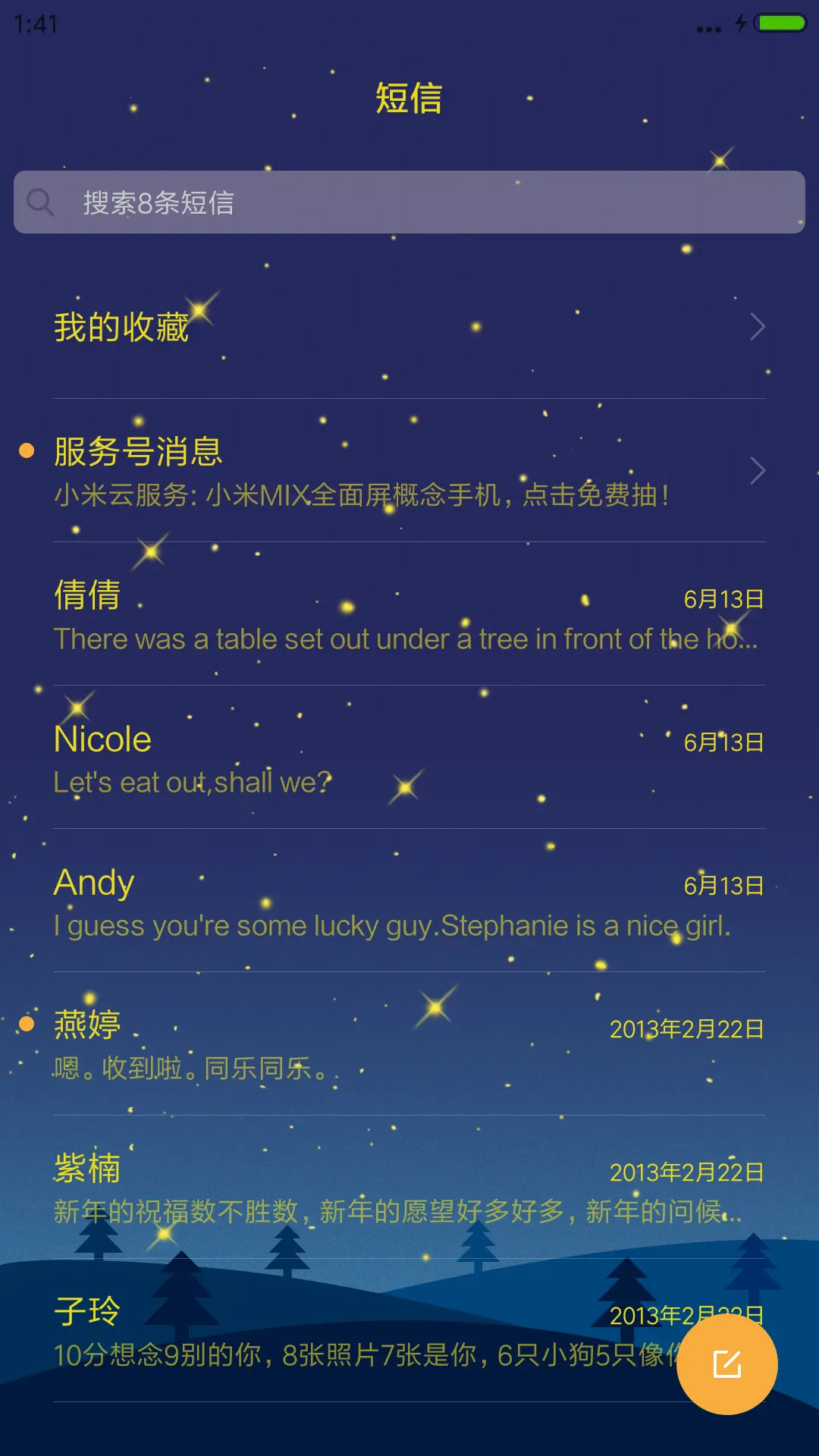Expand 我的收藏 with its chevron
This screenshot has height=1456, width=819.
758,326
